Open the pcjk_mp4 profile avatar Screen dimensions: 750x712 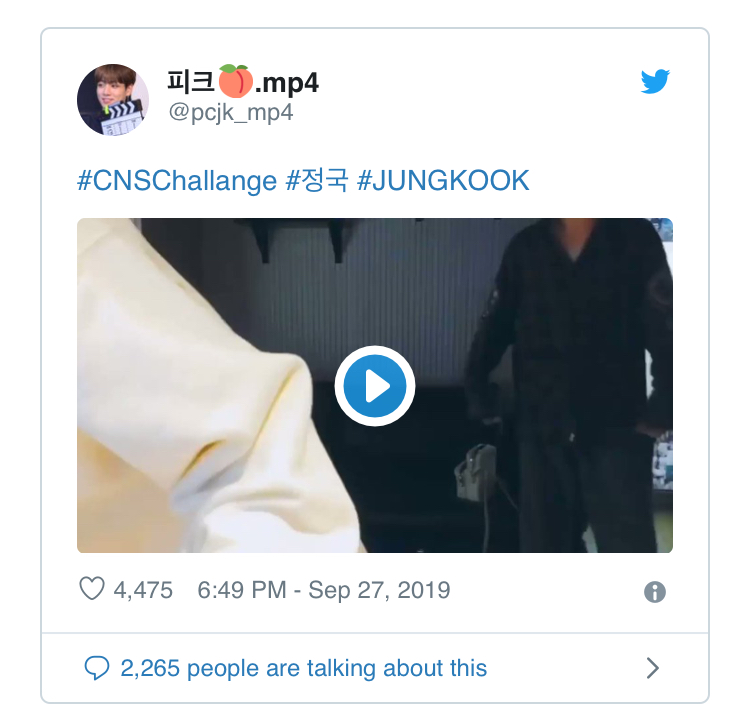click(x=113, y=100)
